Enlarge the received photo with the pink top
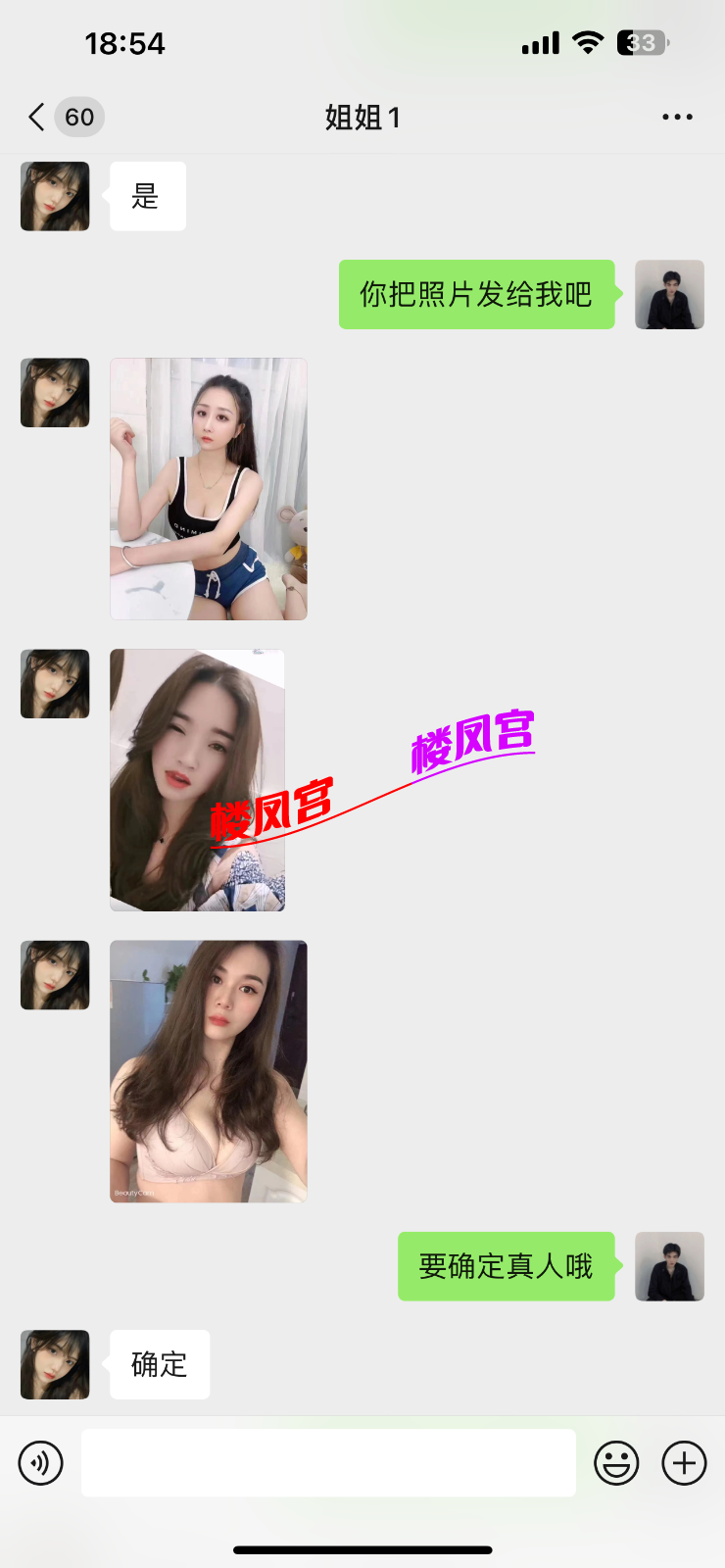The image size is (725, 1568). pyautogui.click(x=209, y=1071)
